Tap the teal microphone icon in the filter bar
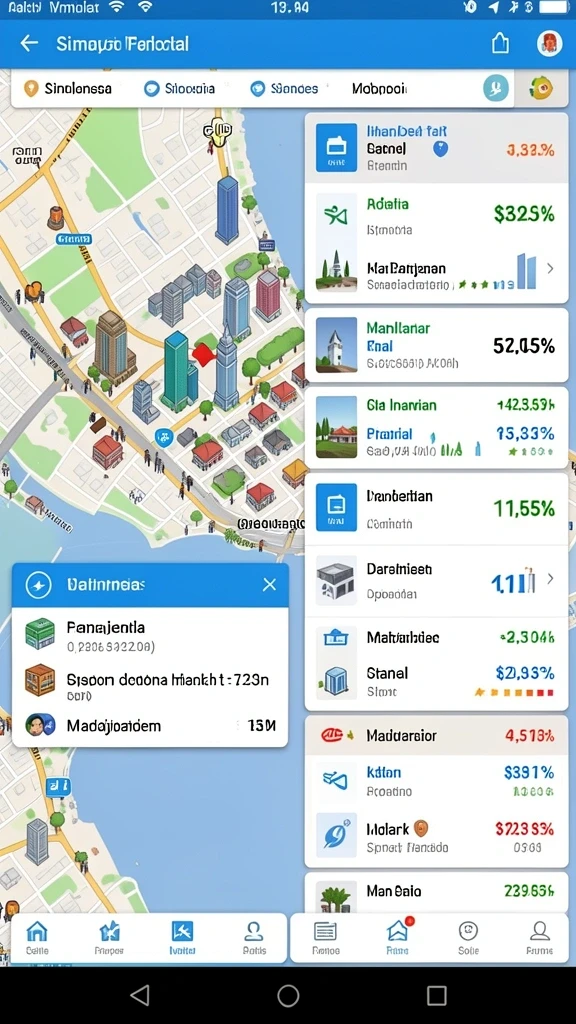Image resolution: width=576 pixels, height=1024 pixels. point(496,88)
